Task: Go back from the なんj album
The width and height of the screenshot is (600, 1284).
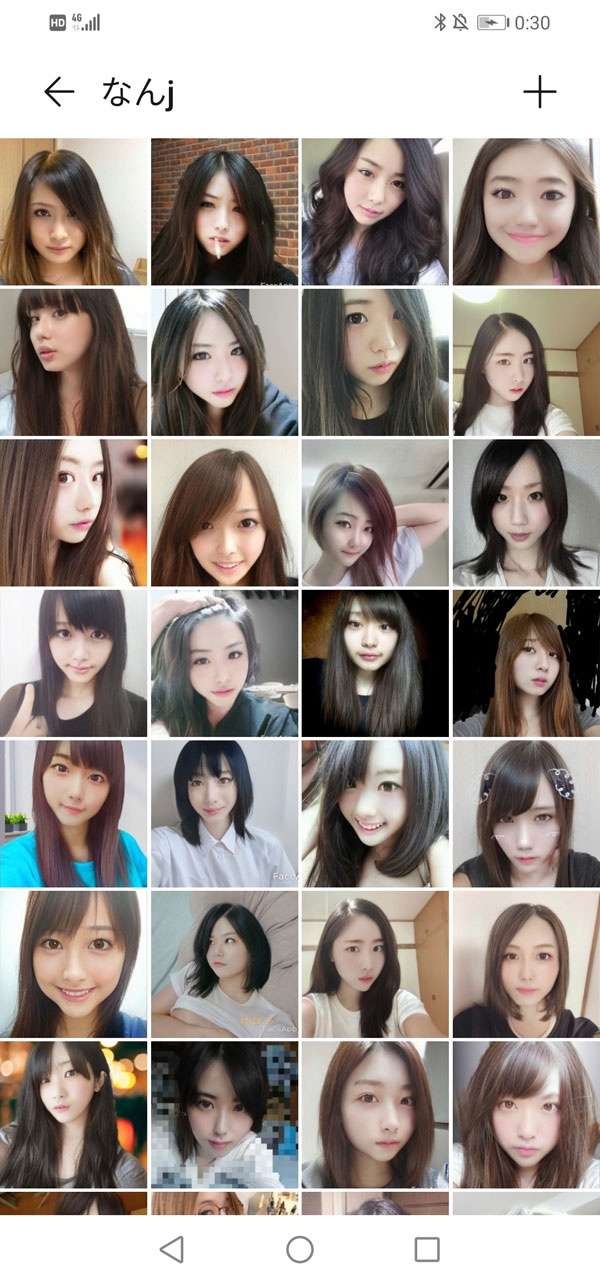Action: click(x=59, y=93)
